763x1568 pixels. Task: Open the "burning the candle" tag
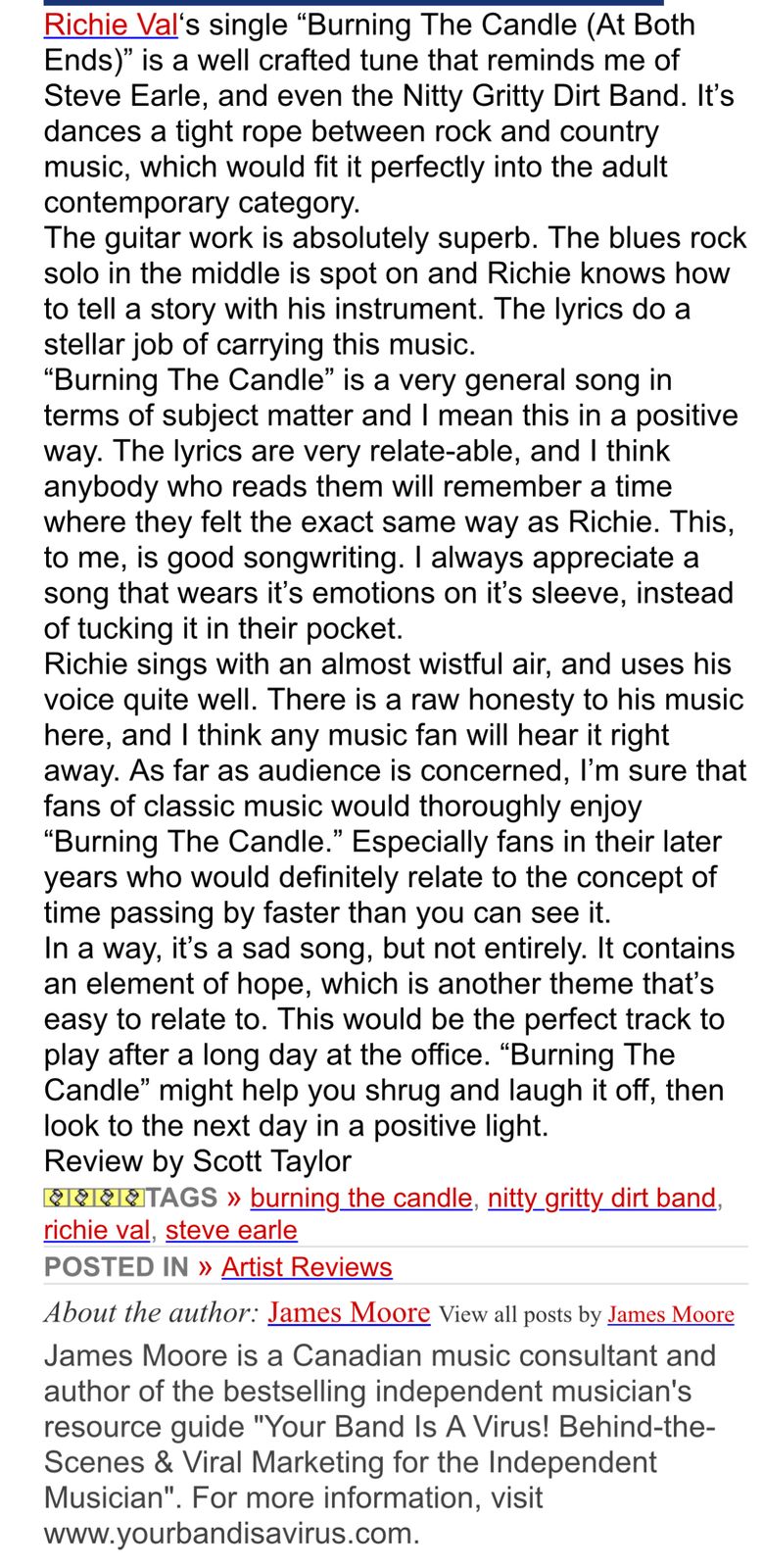click(360, 1198)
